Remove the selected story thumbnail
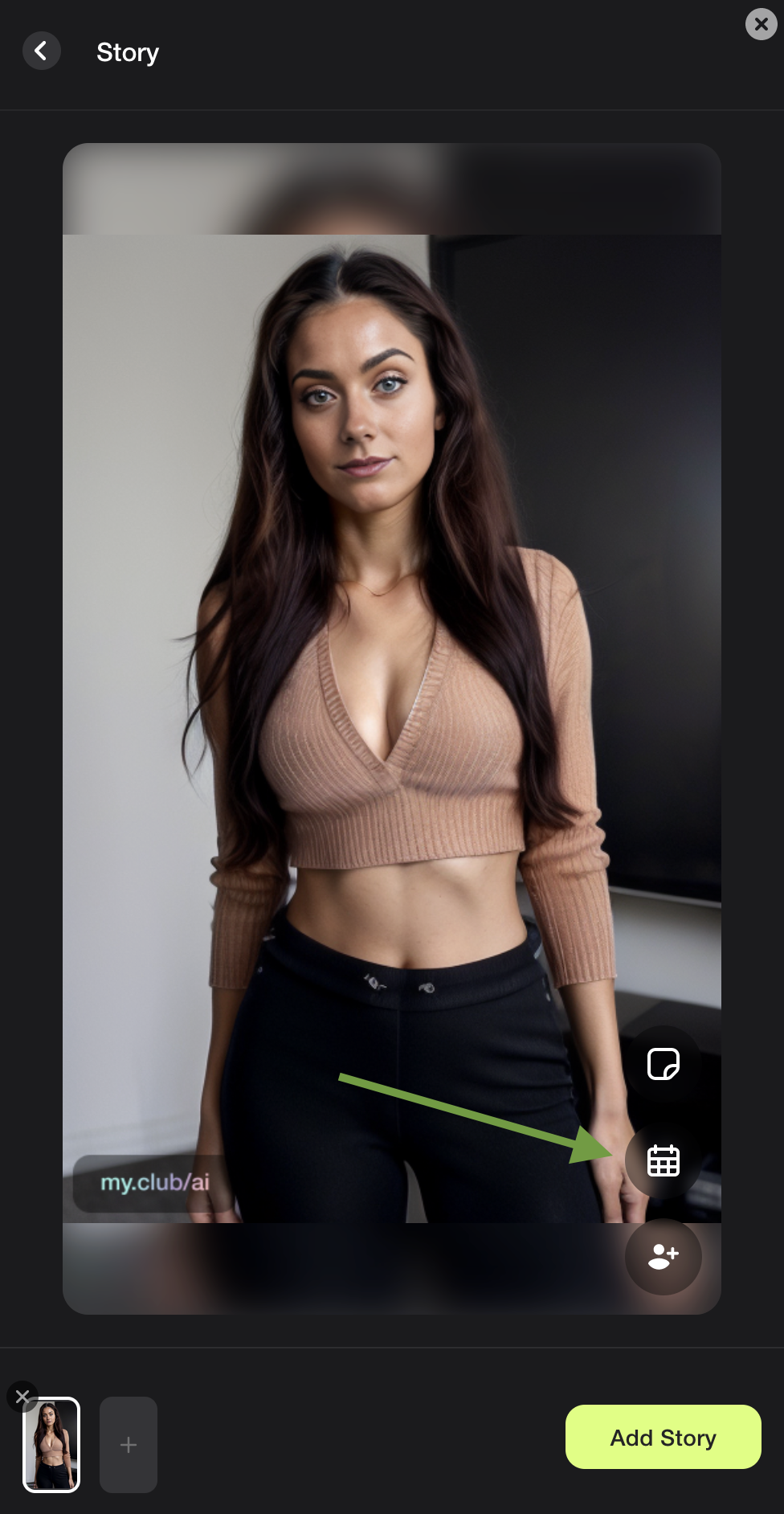Viewport: 784px width, 1514px height. [22, 1397]
